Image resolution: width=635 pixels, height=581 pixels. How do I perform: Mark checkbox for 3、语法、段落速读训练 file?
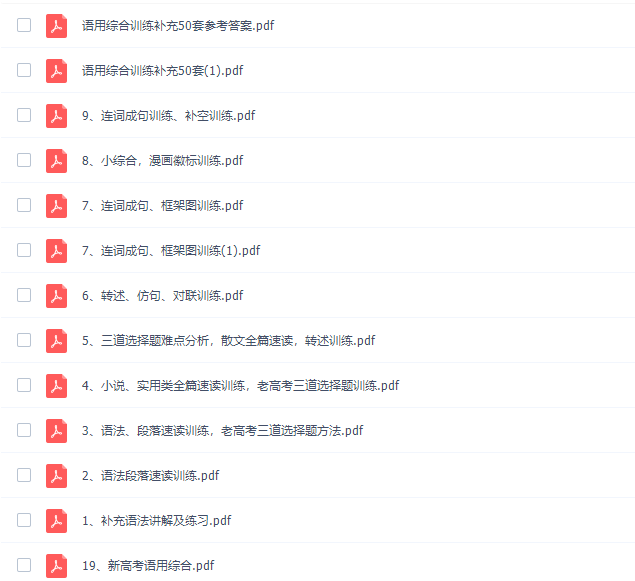point(24,430)
